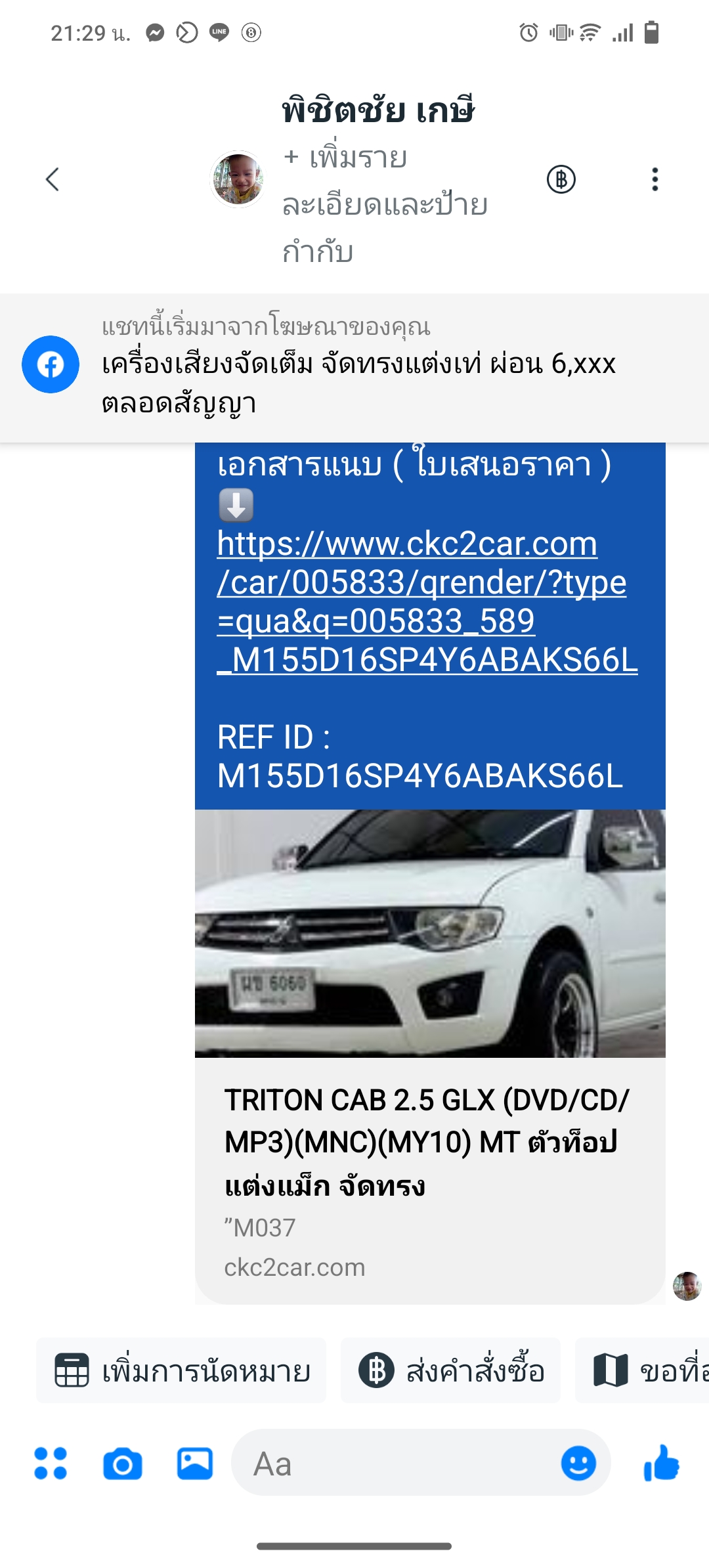Viewport: 709px width, 1568px height.
Task: Go back from this chat
Action: 53,179
